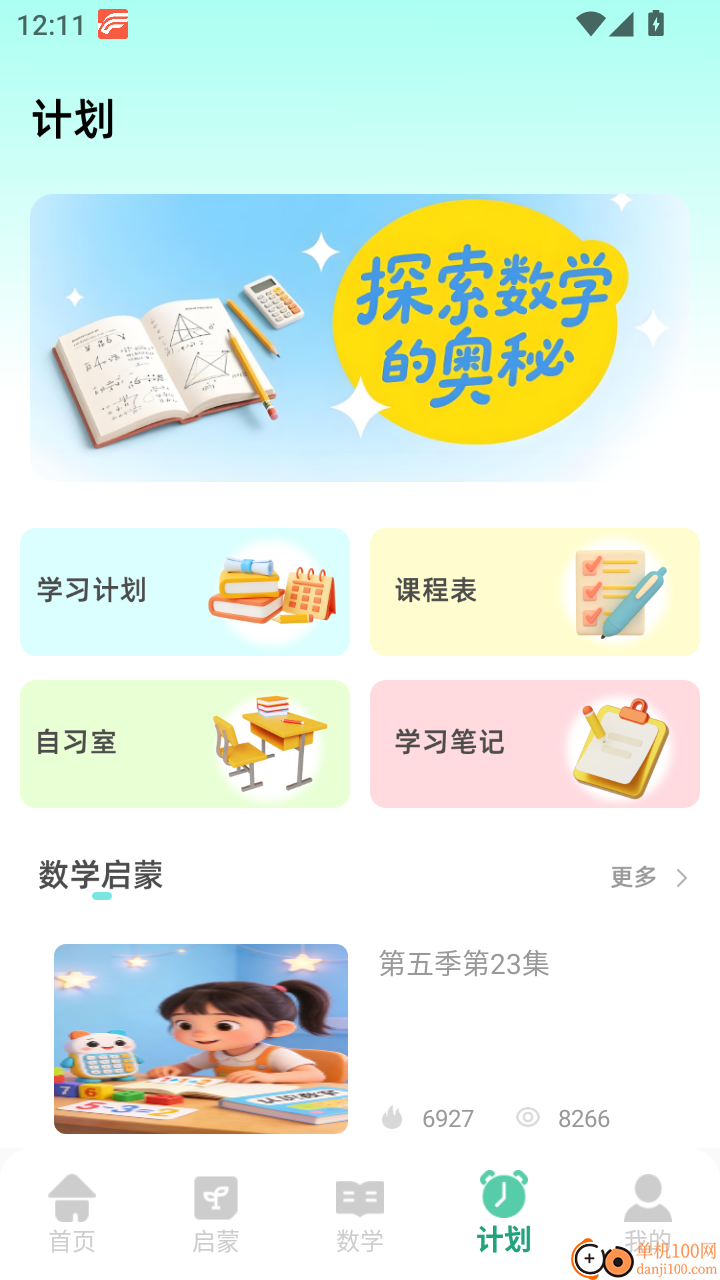
Task: Tap 更多 to see more math lessons
Action: click(x=630, y=877)
